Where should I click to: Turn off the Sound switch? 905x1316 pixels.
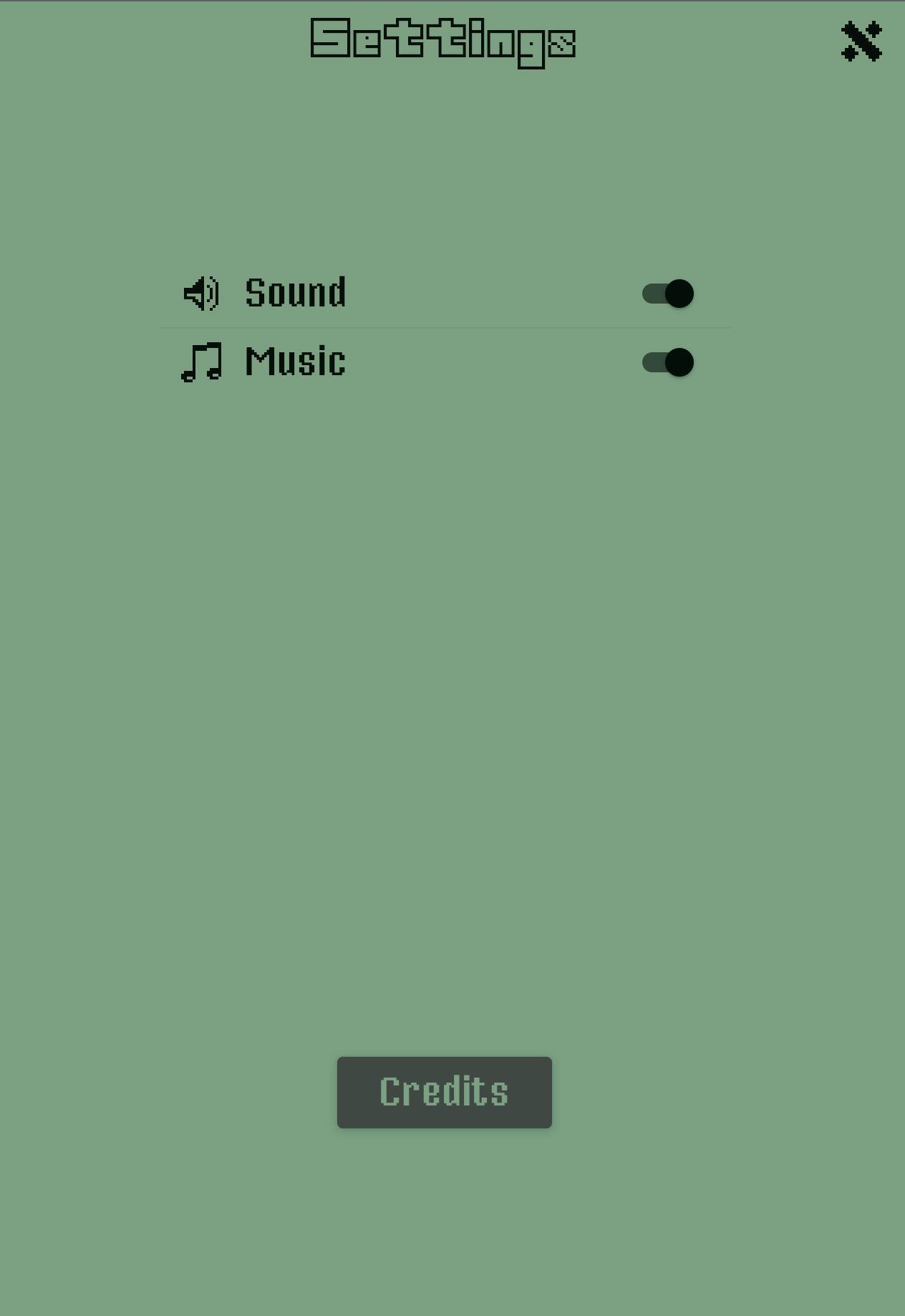(668, 294)
